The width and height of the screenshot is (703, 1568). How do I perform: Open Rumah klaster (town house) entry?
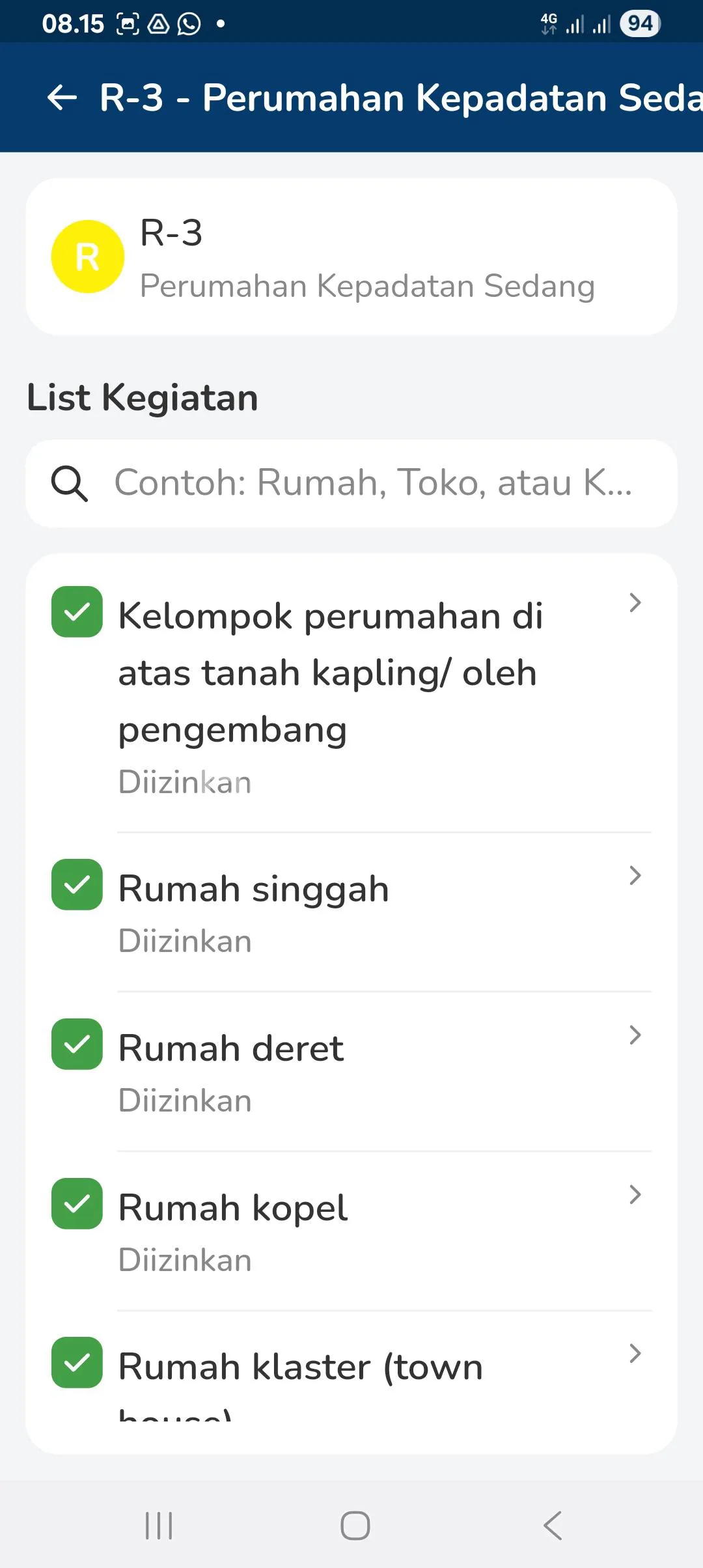[x=351, y=1374]
